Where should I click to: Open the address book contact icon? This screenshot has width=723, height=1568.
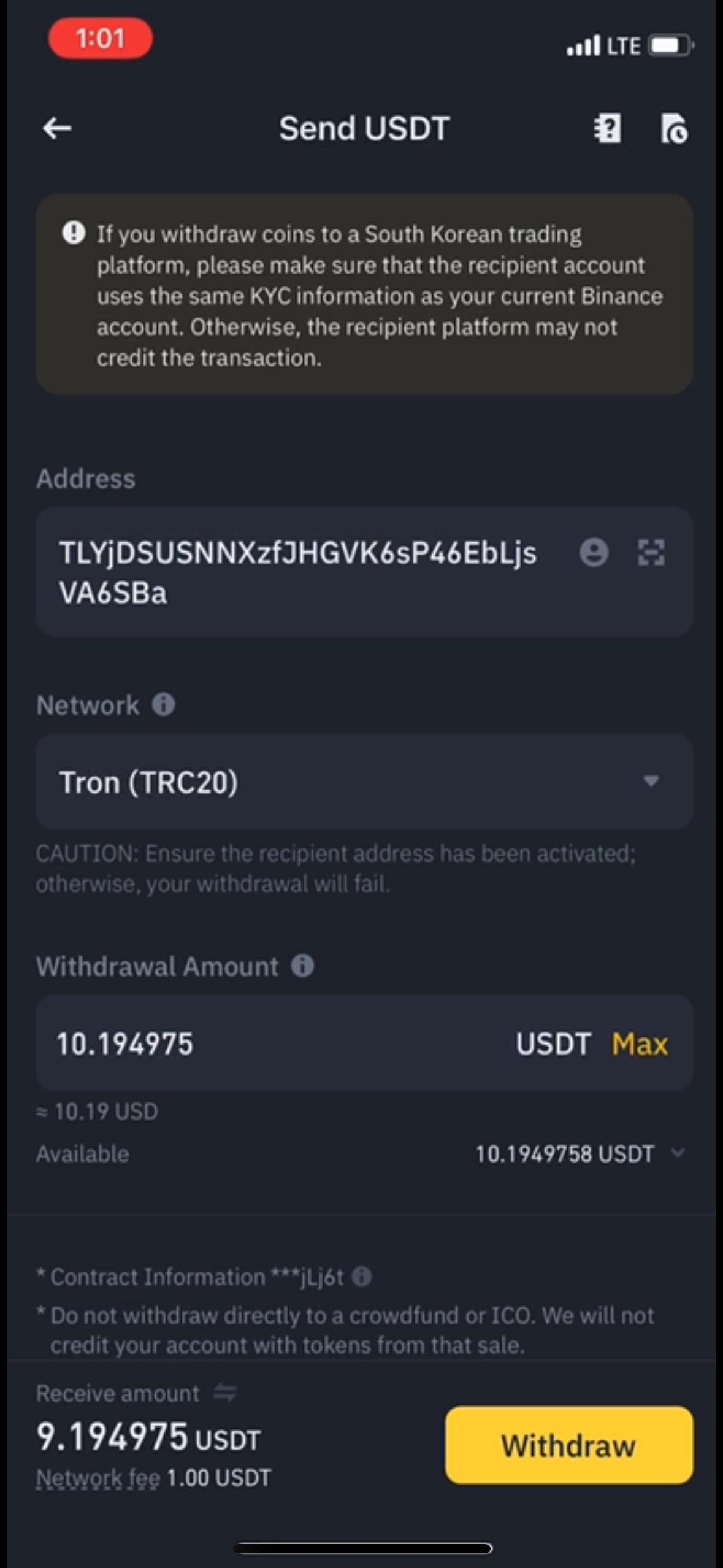(x=594, y=552)
